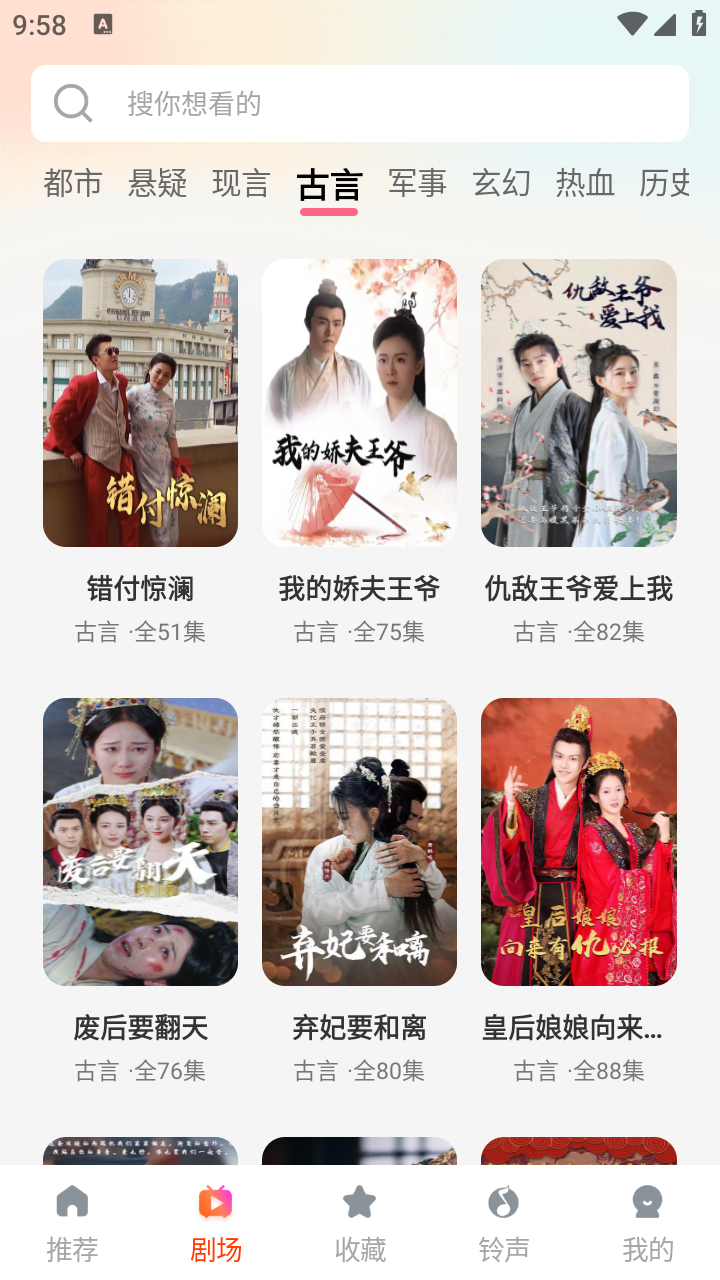Viewport: 720px width, 1280px height.
Task: Switch to the 悬疑 category tab
Action: (x=158, y=183)
